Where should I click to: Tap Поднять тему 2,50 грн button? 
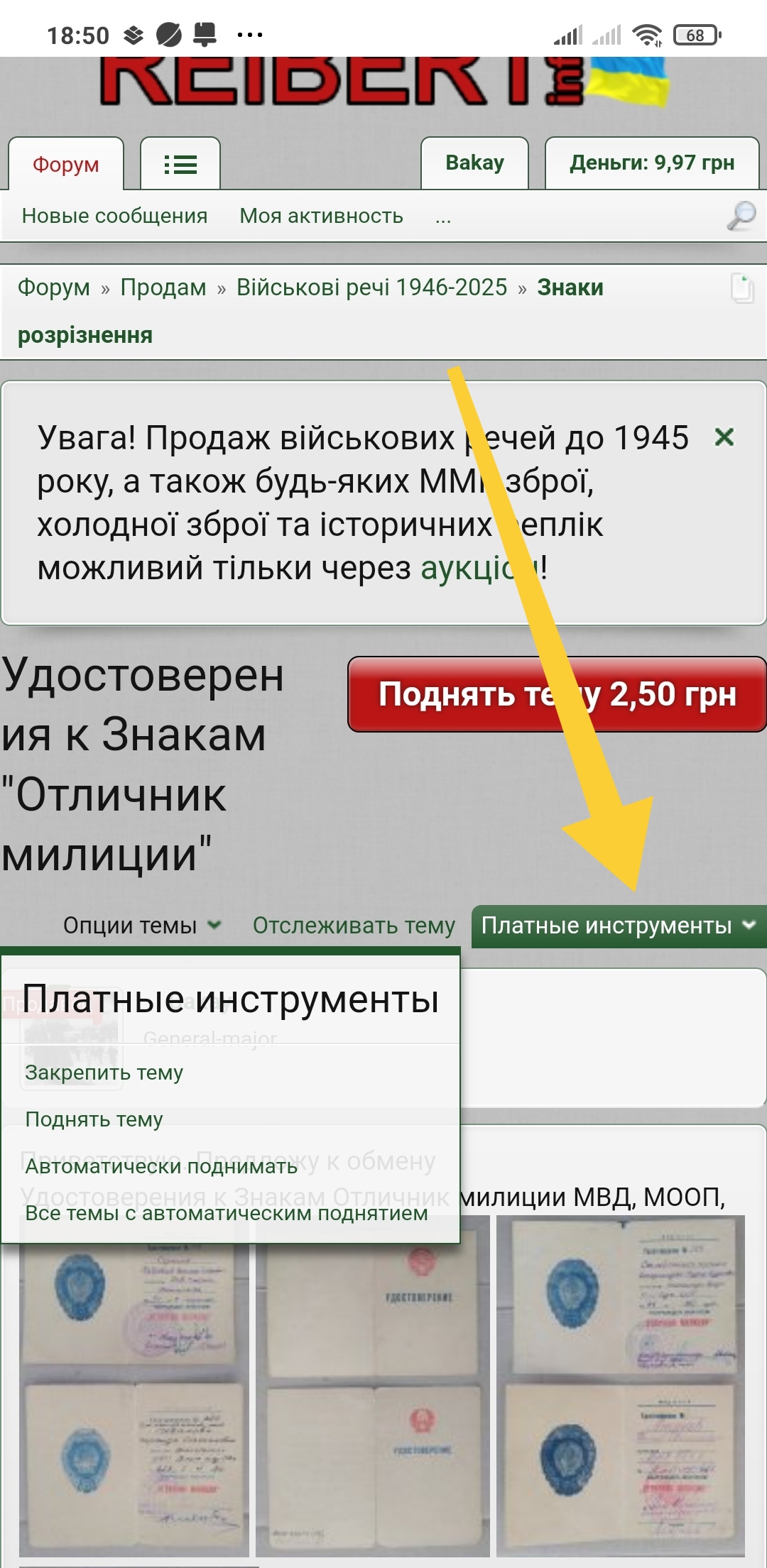coord(557,694)
